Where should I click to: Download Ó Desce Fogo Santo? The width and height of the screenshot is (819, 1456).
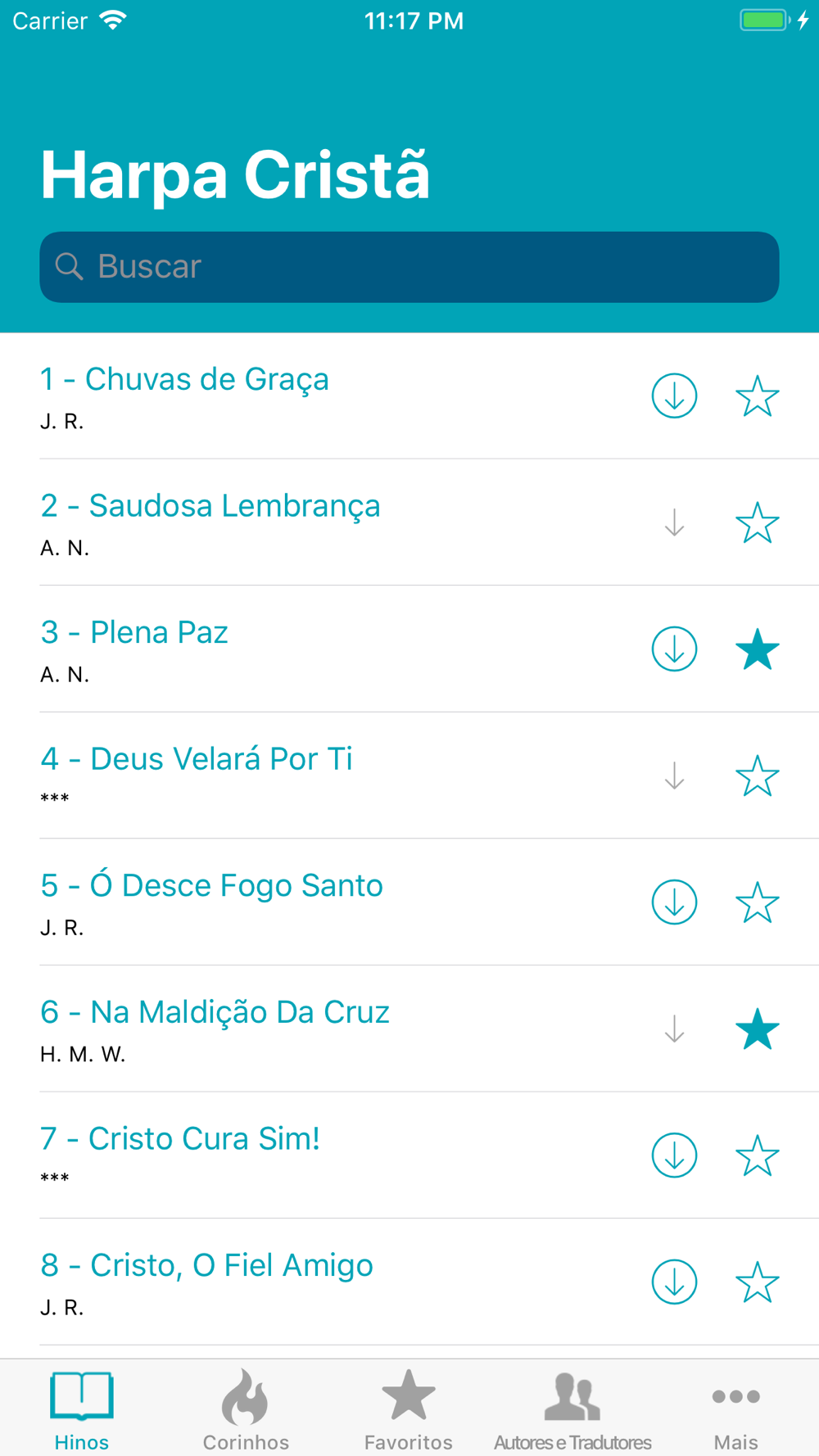(674, 902)
